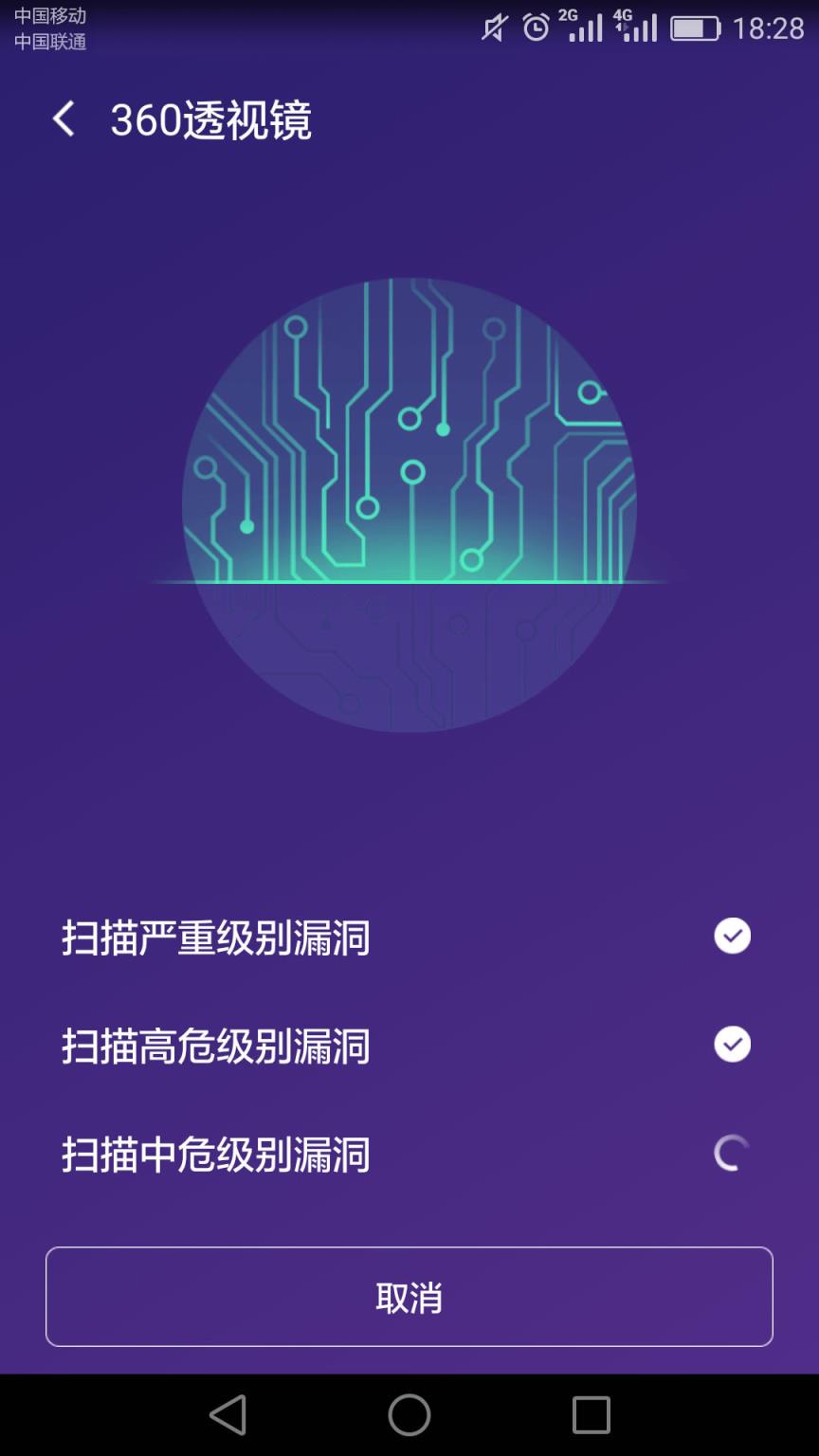Tap the checkmark beside 扫描严重级别漏洞
This screenshot has width=819, height=1456.
(x=731, y=936)
